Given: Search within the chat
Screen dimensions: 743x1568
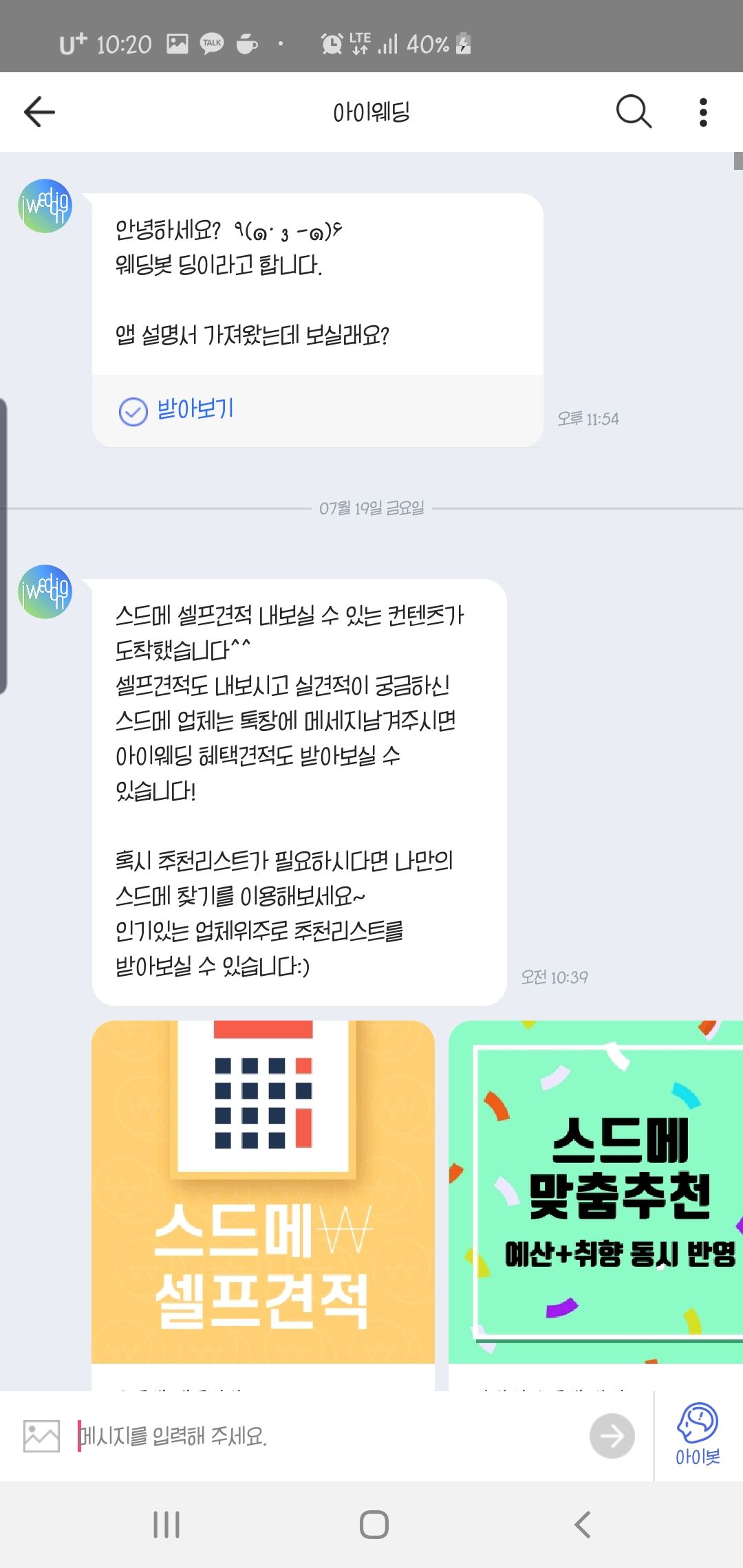Looking at the screenshot, I should click(633, 111).
